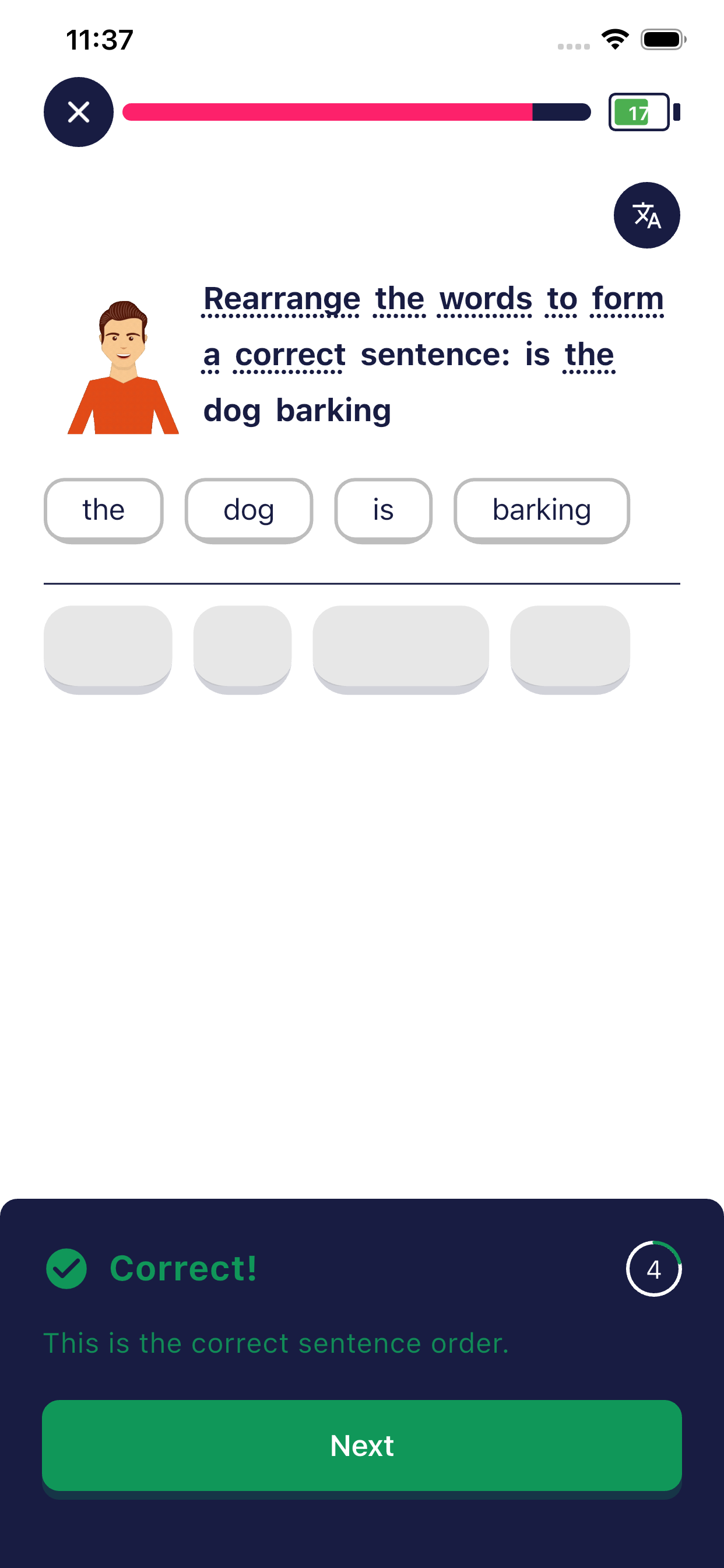Pick the "dog" word chip
This screenshot has height=1568, width=724.
point(249,510)
